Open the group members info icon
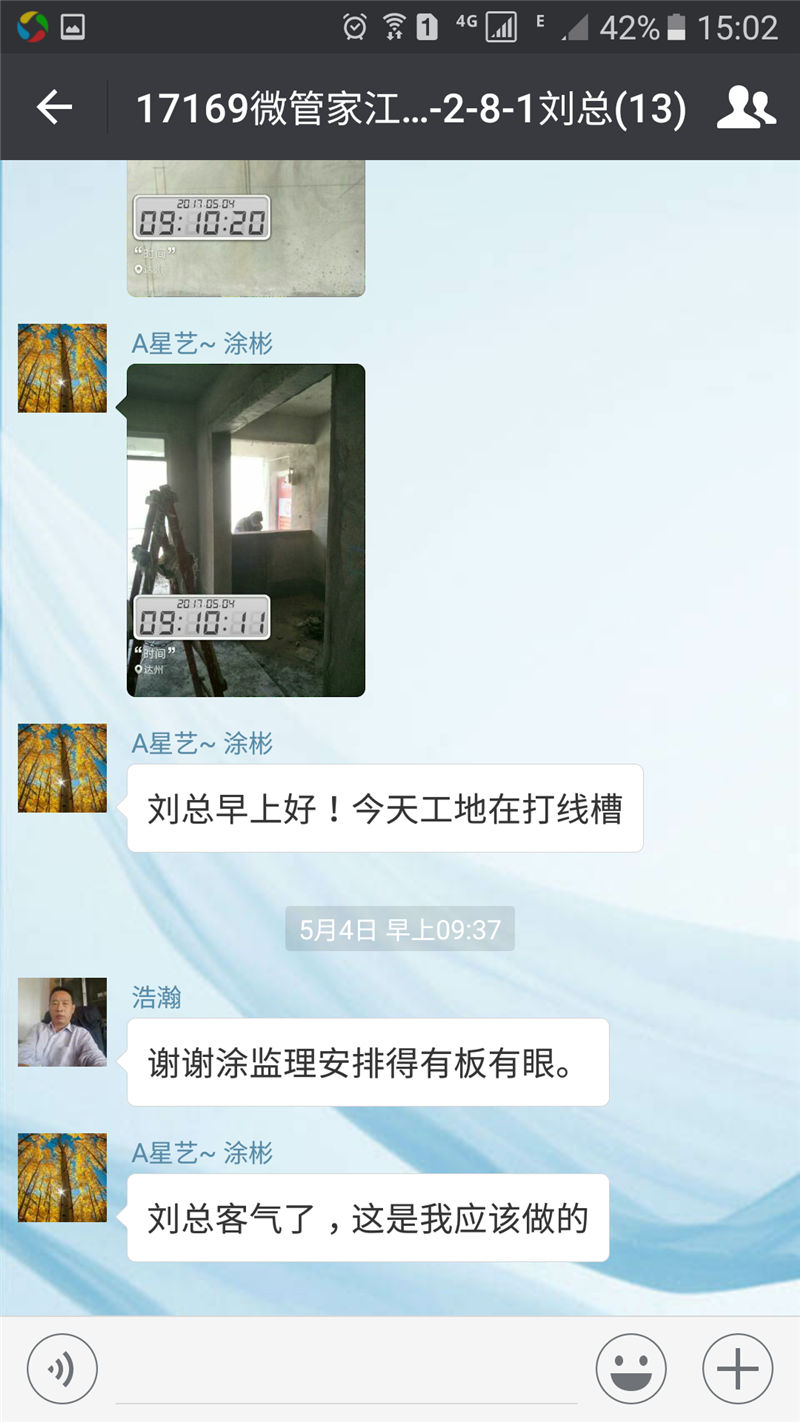The width and height of the screenshot is (800, 1422). click(746, 107)
